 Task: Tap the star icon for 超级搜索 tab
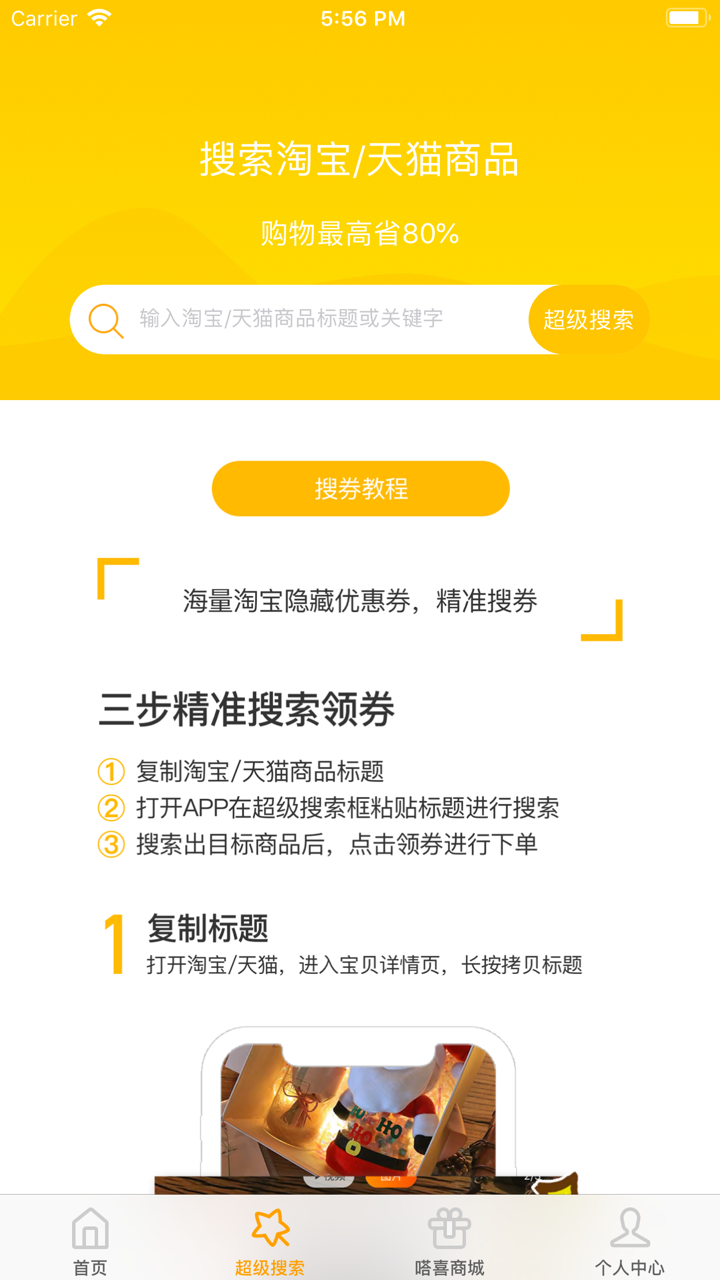coord(270,1225)
